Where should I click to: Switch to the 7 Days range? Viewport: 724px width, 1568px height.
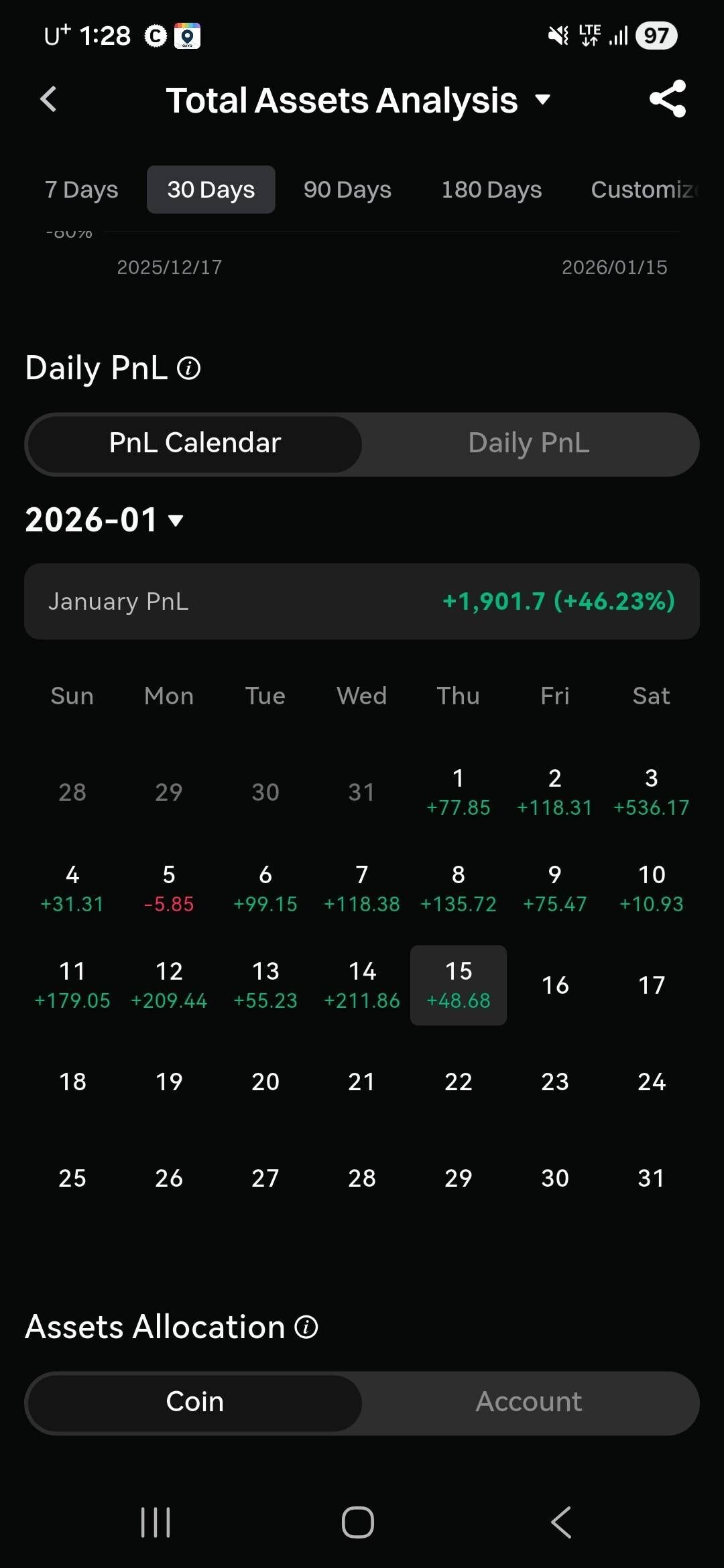(x=81, y=190)
